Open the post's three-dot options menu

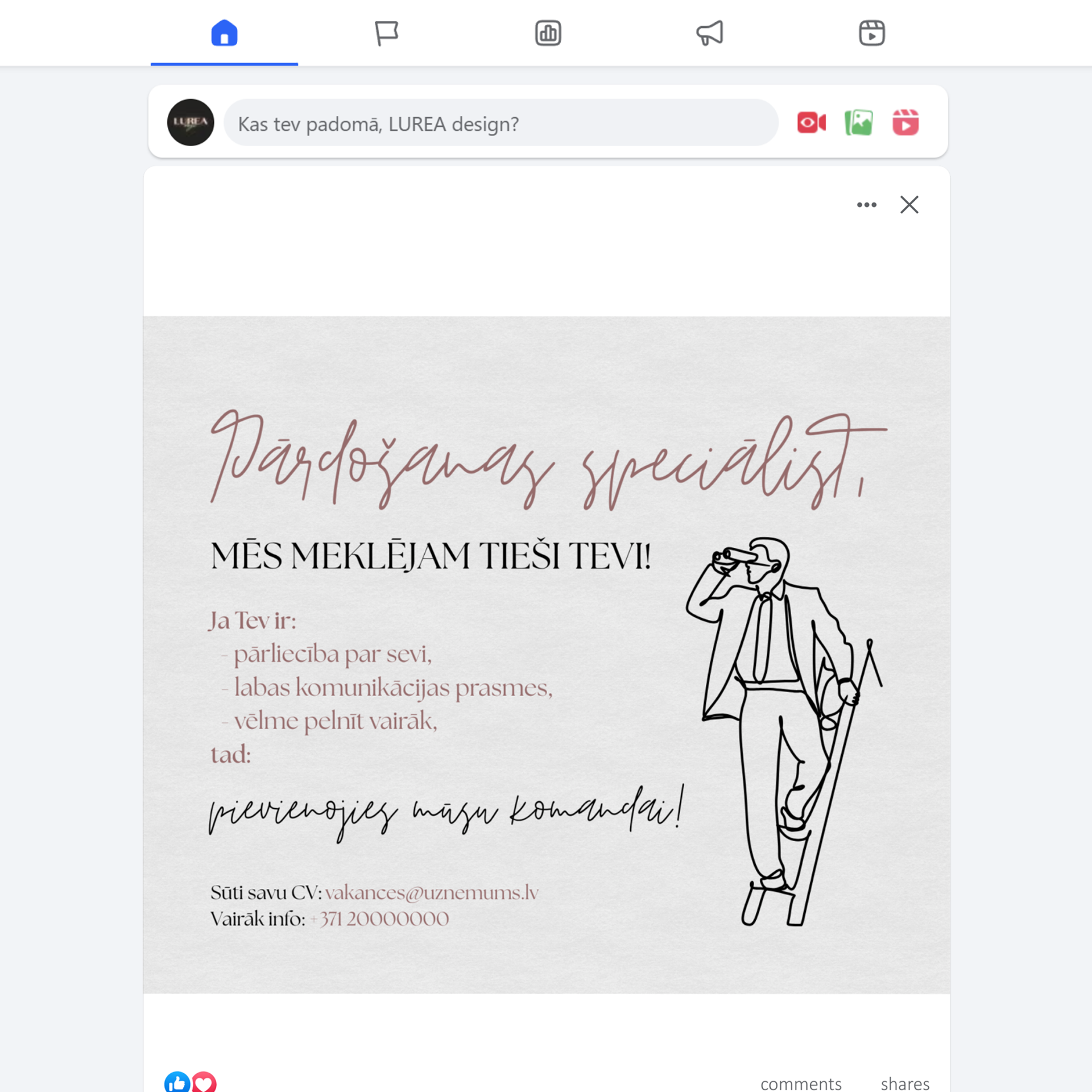click(866, 205)
